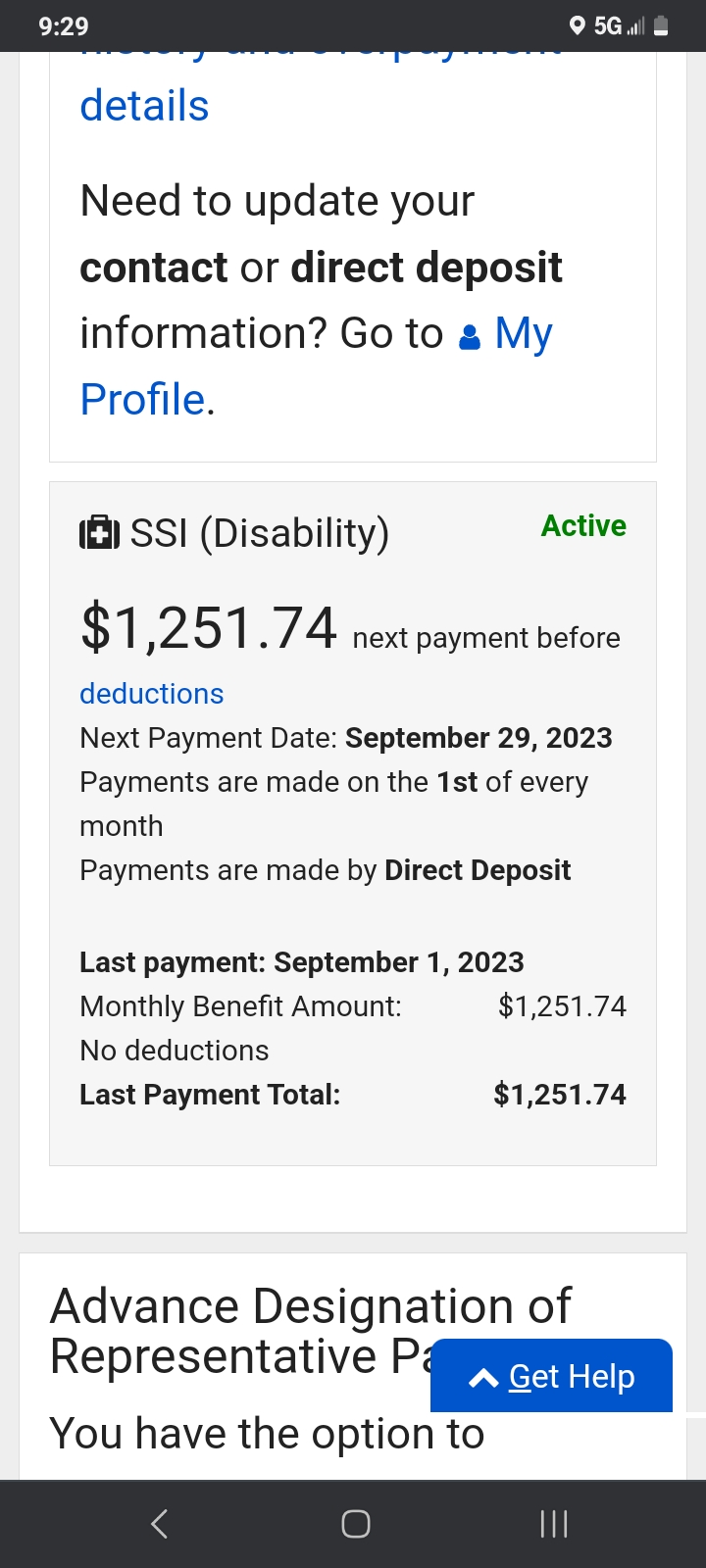Viewport: 706px width, 1568px height.
Task: Go to the home screen
Action: (x=355, y=1524)
